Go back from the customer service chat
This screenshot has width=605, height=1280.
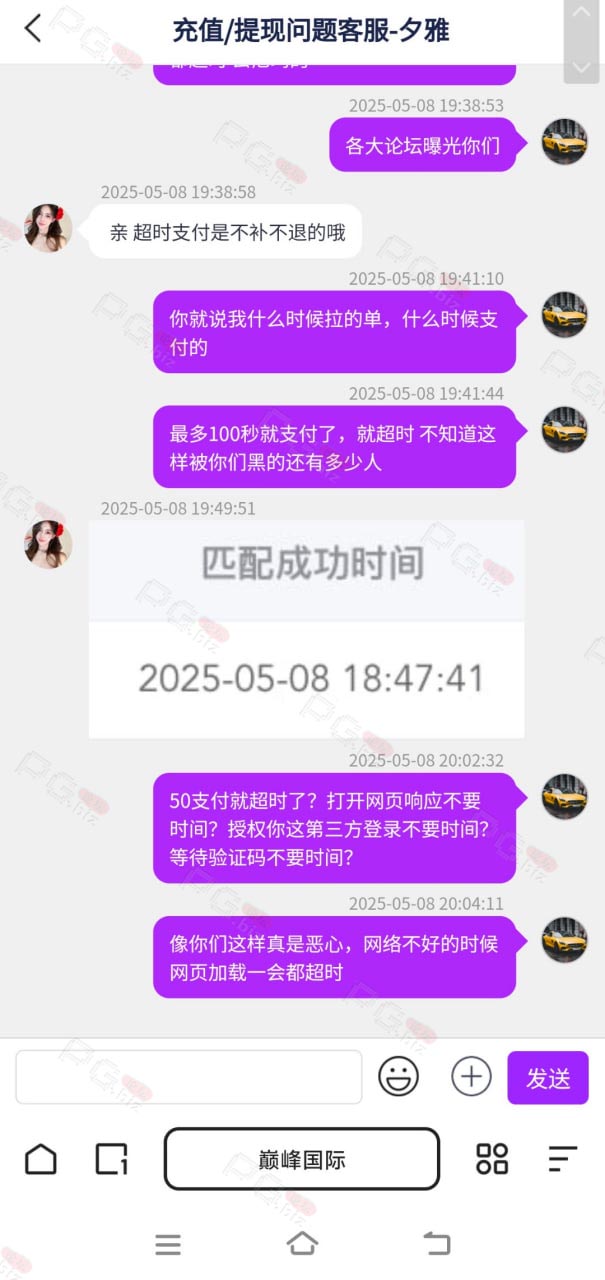[33, 28]
